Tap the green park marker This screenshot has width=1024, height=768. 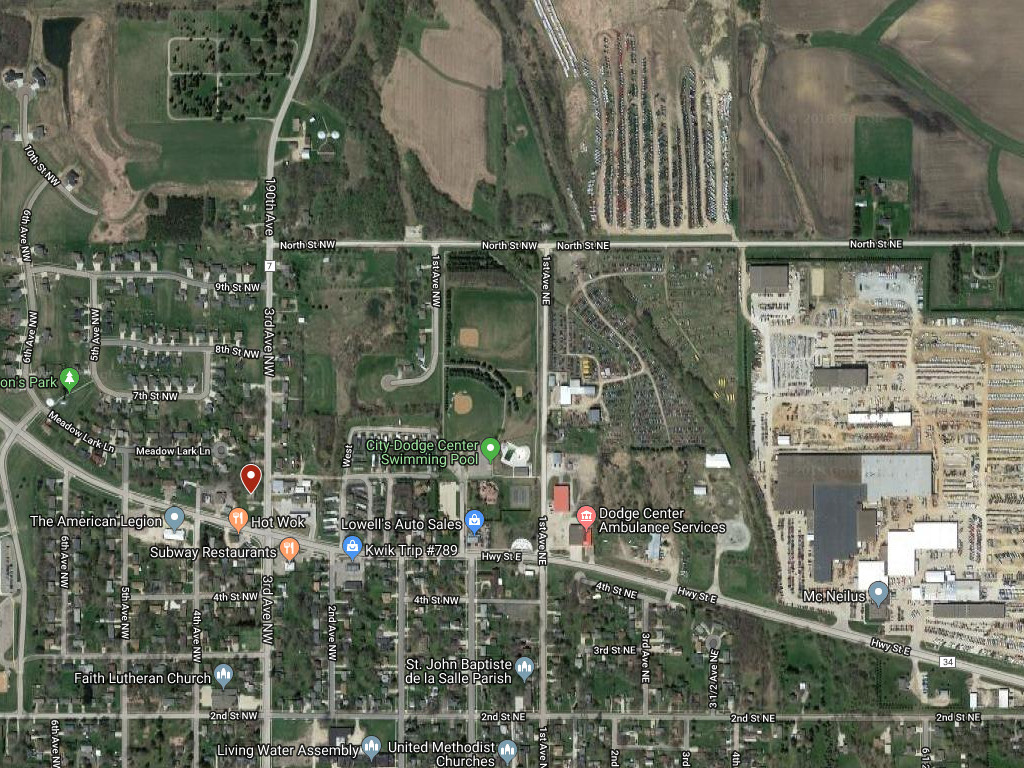tap(69, 379)
